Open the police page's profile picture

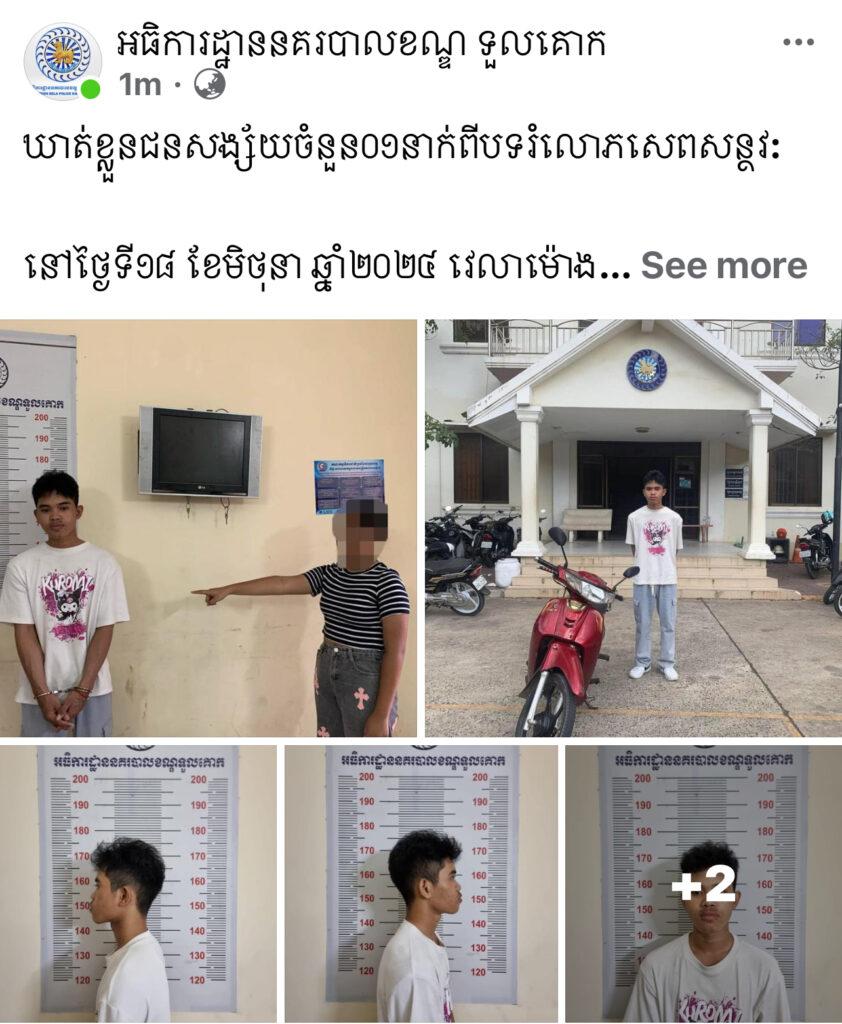click(62, 61)
